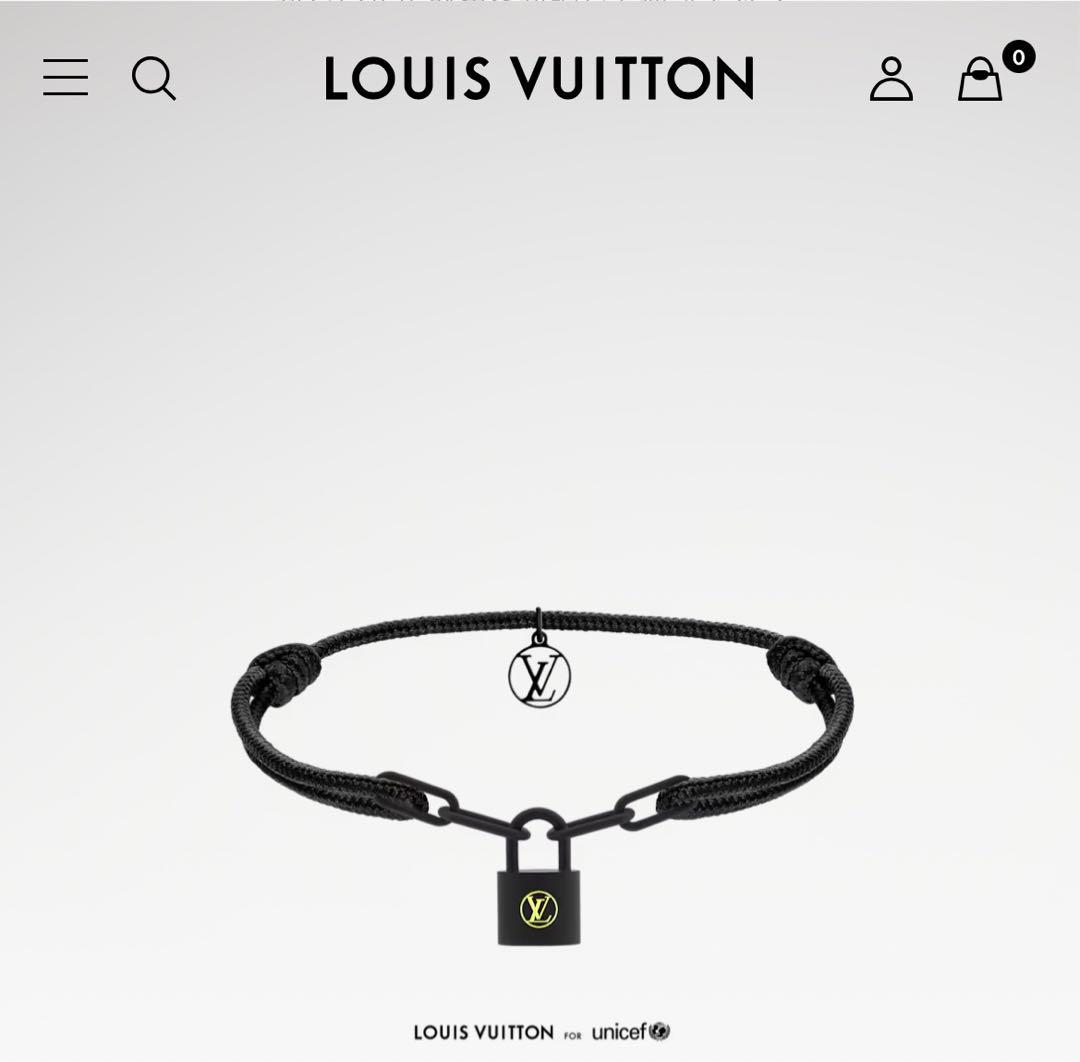The image size is (1080, 1062).
Task: Open the account profile icon
Action: pos(891,78)
